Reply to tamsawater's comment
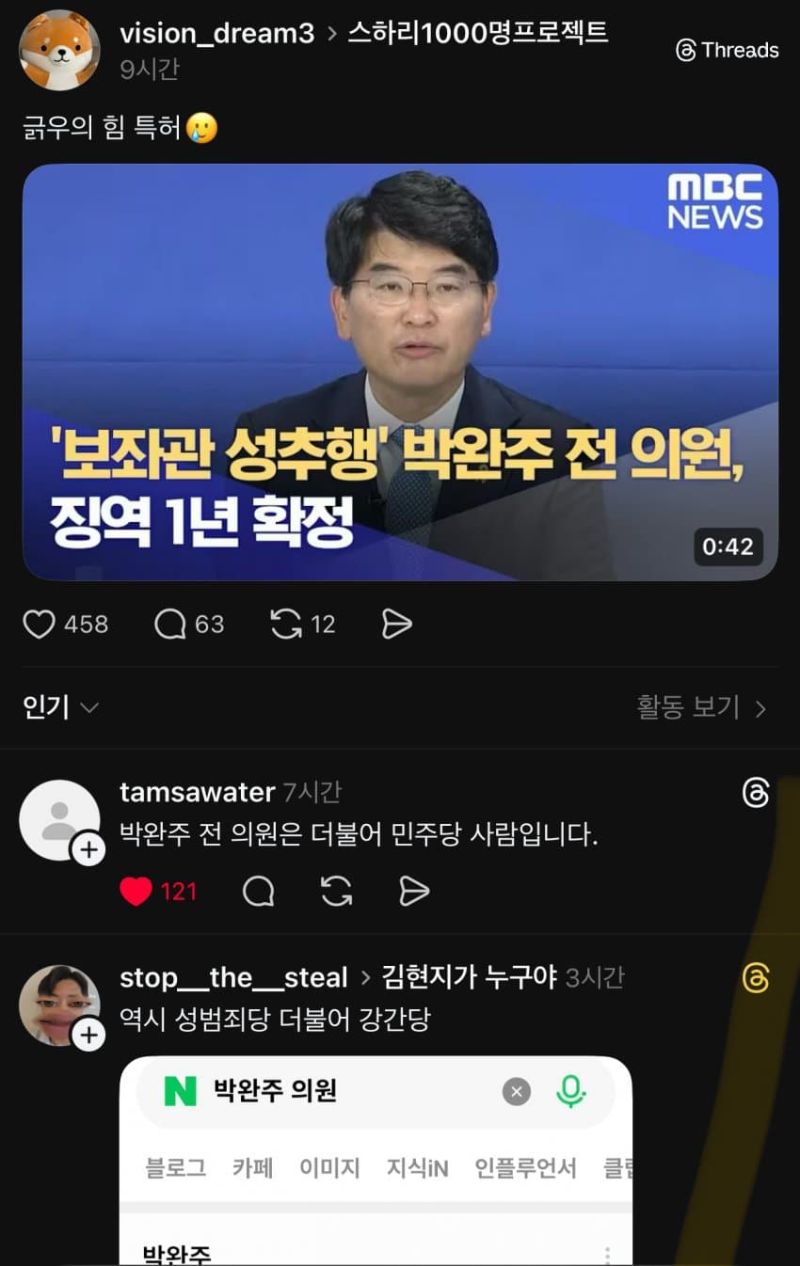This screenshot has width=800, height=1266. point(258,891)
